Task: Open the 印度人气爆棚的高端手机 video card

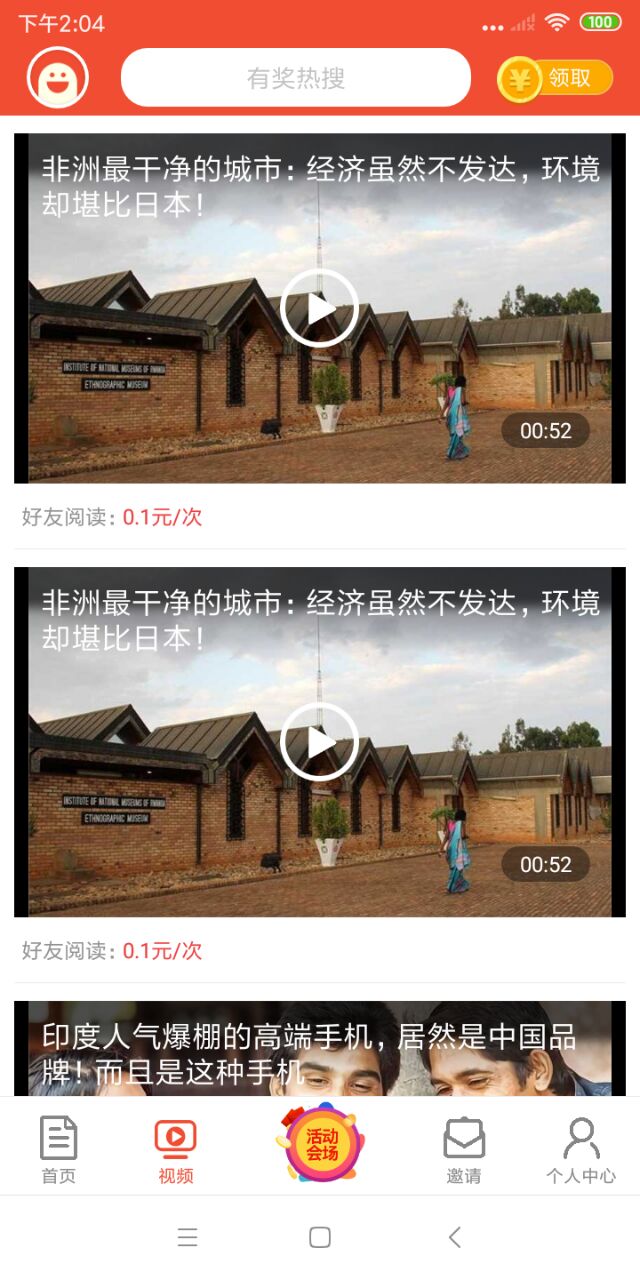Action: 320,1048
